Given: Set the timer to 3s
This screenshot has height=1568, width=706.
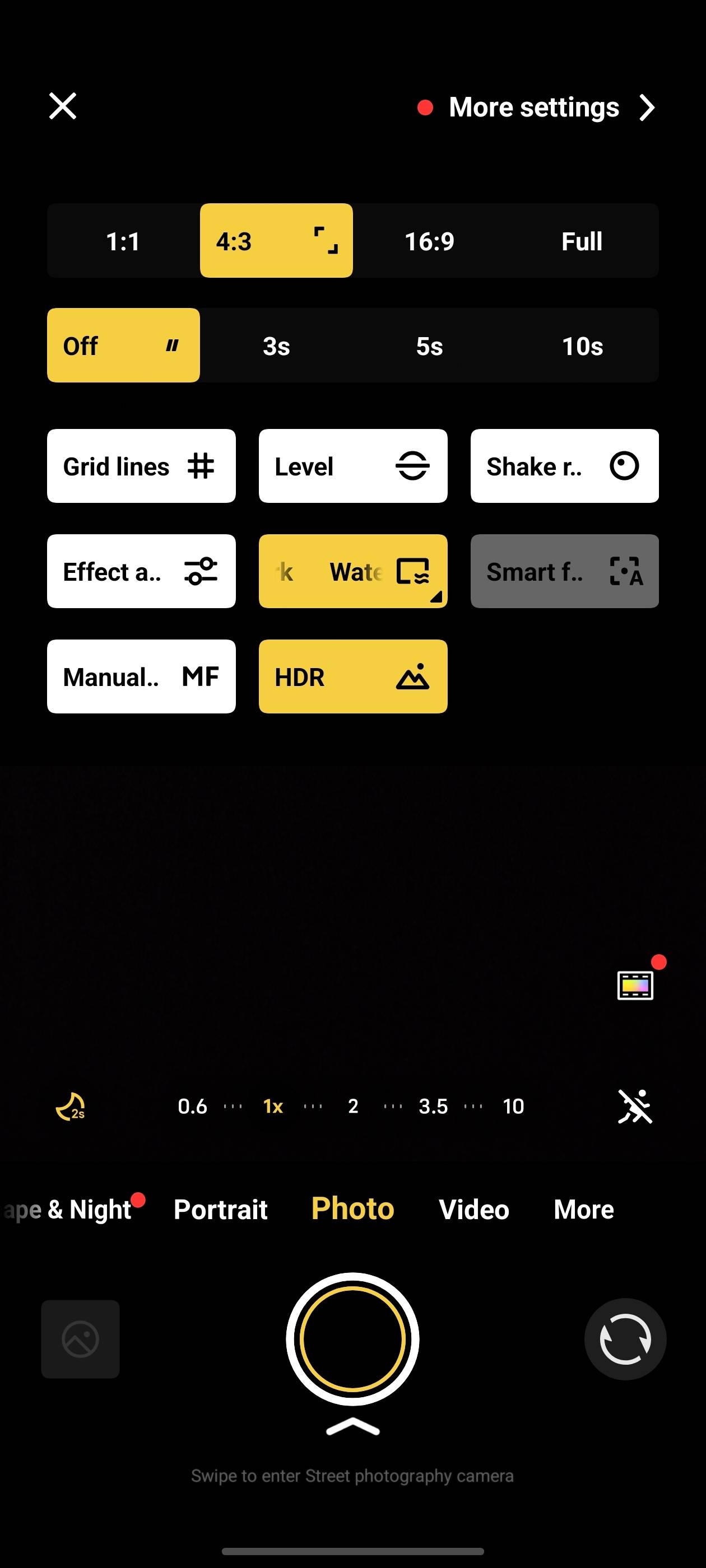Looking at the screenshot, I should click(x=276, y=346).
